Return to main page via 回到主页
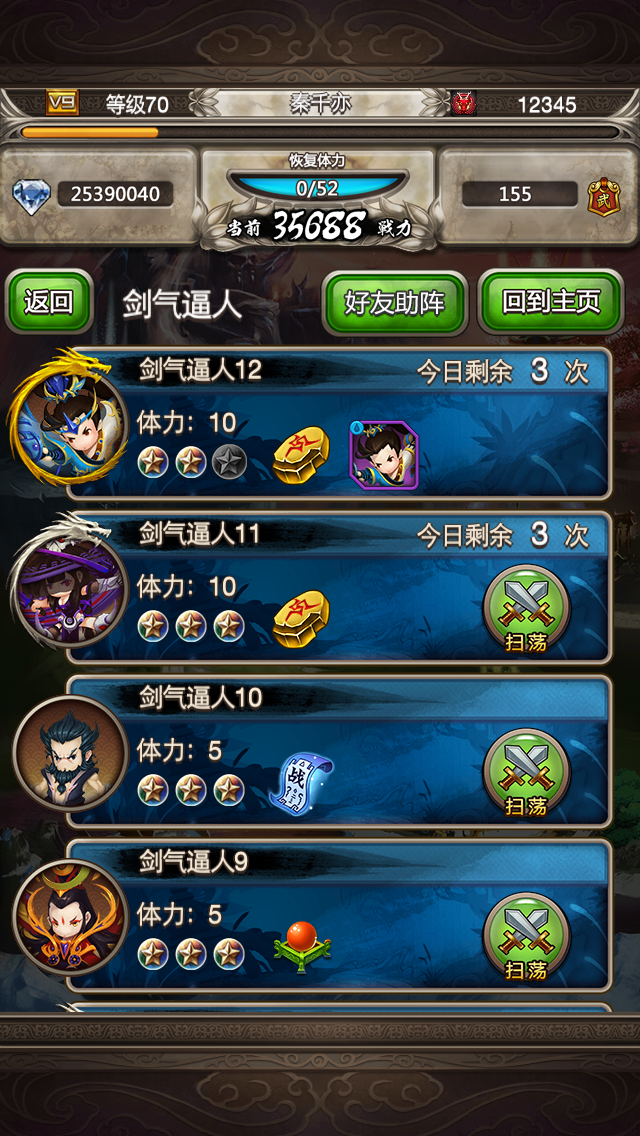The image size is (640, 1136). click(x=551, y=302)
